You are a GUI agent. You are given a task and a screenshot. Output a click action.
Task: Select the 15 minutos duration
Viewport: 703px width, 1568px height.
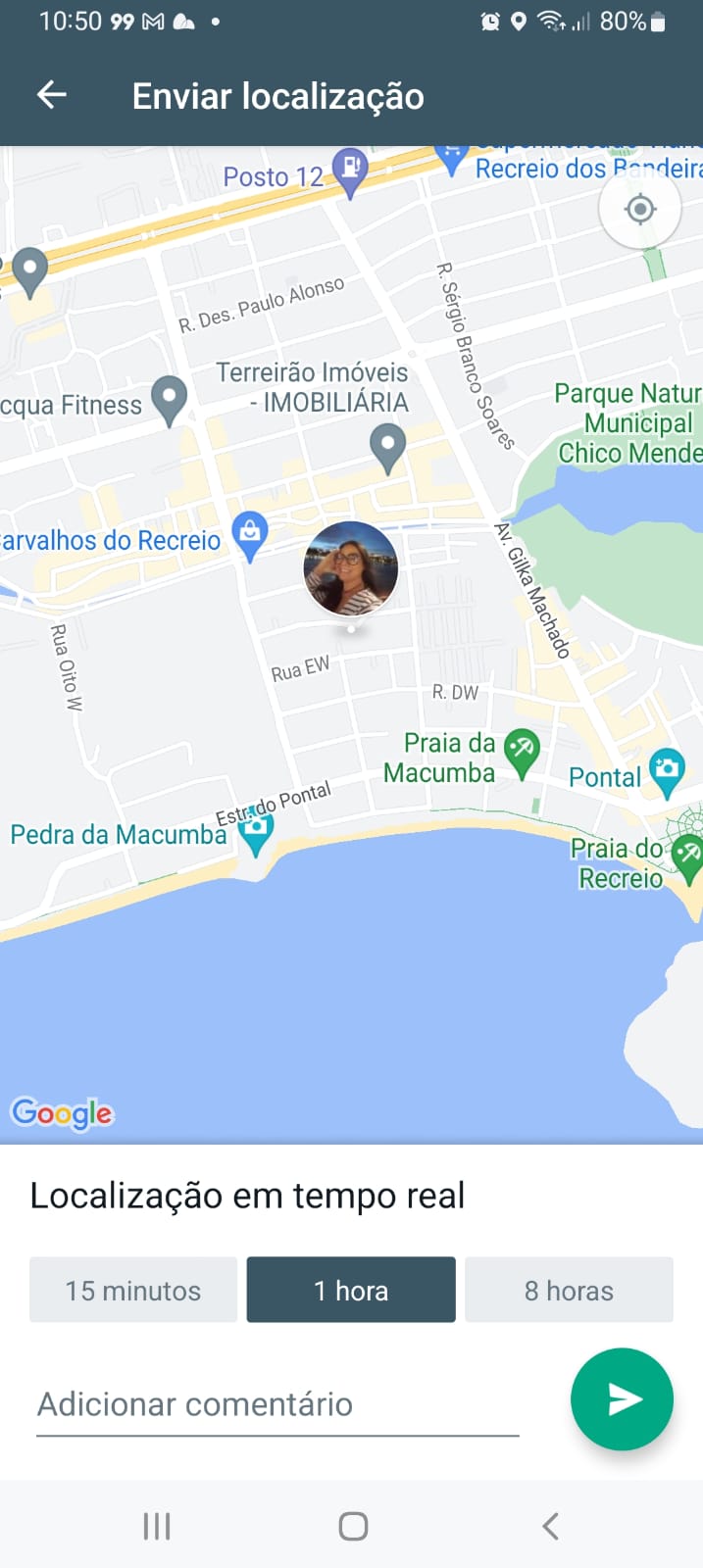coord(133,1290)
